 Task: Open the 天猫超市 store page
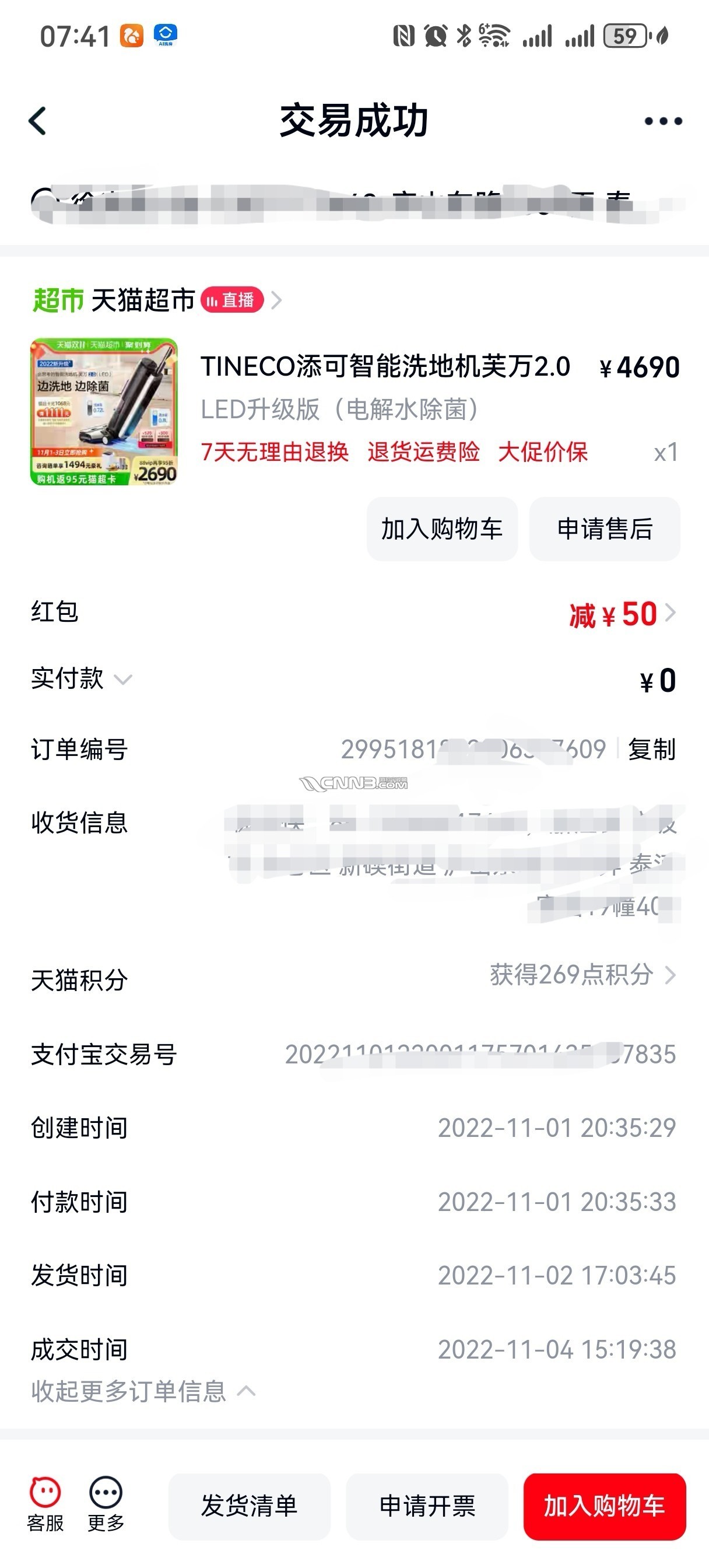pos(143,300)
